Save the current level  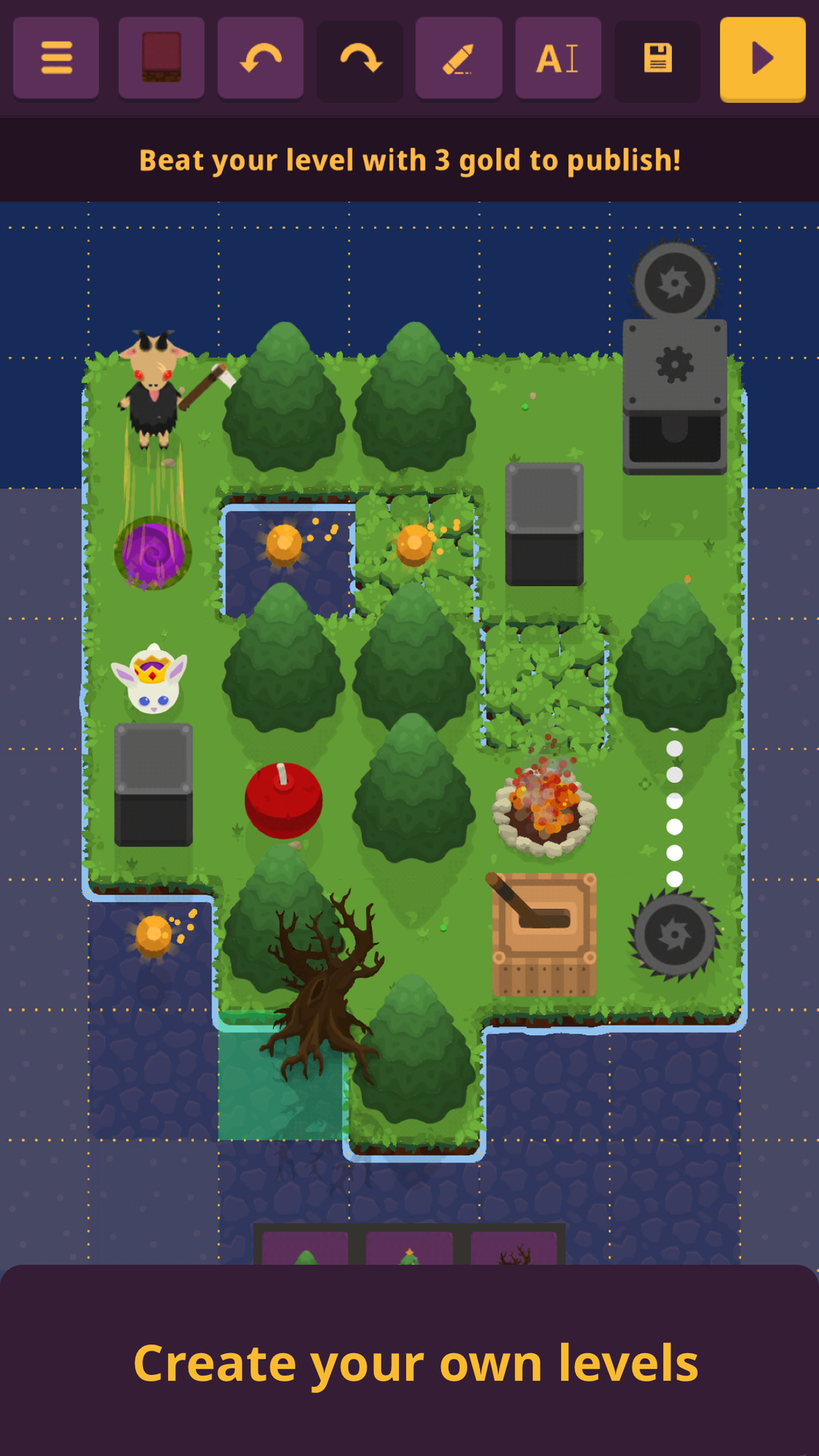point(657,57)
